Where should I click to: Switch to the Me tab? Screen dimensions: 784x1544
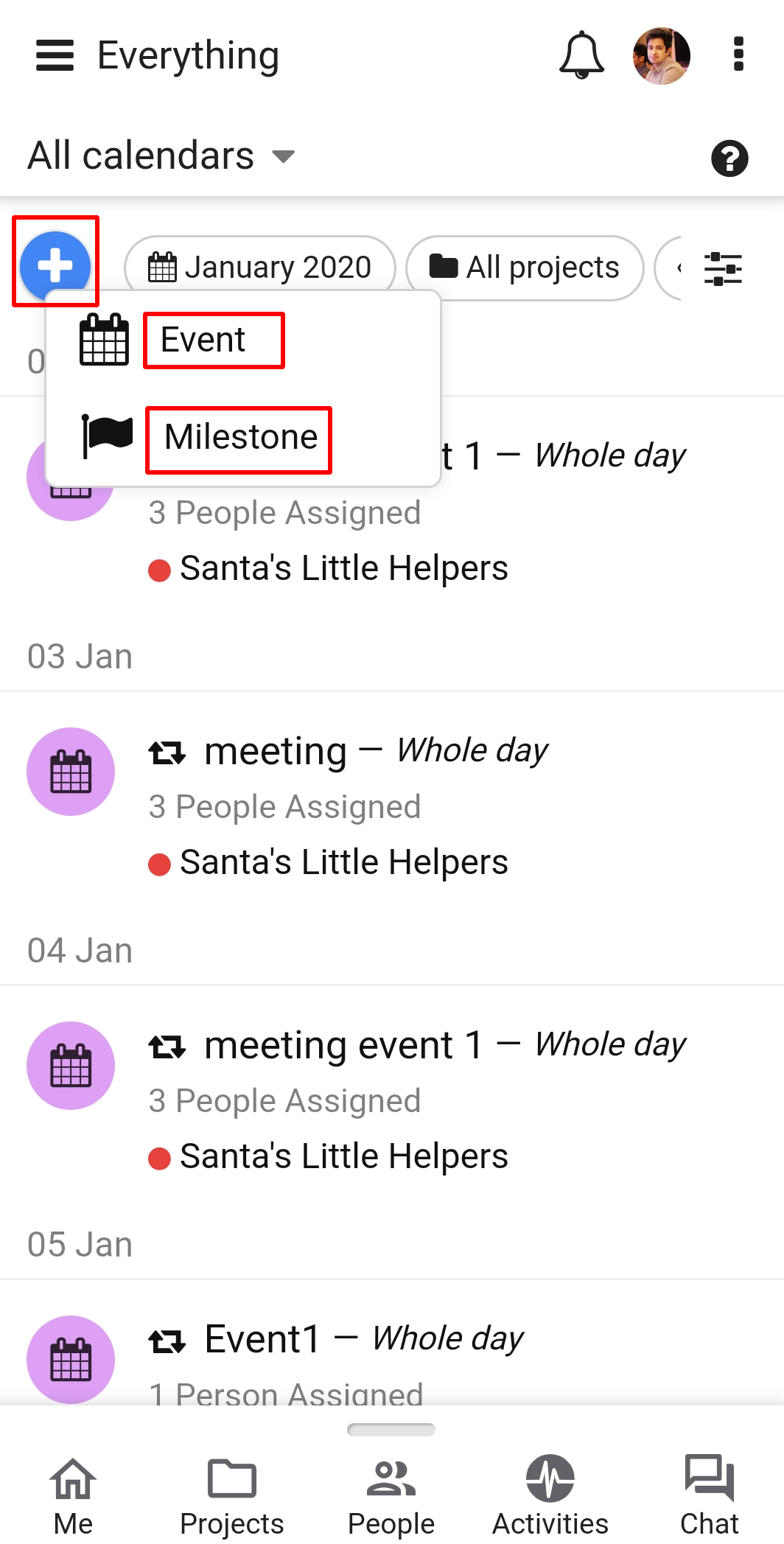click(x=73, y=1496)
